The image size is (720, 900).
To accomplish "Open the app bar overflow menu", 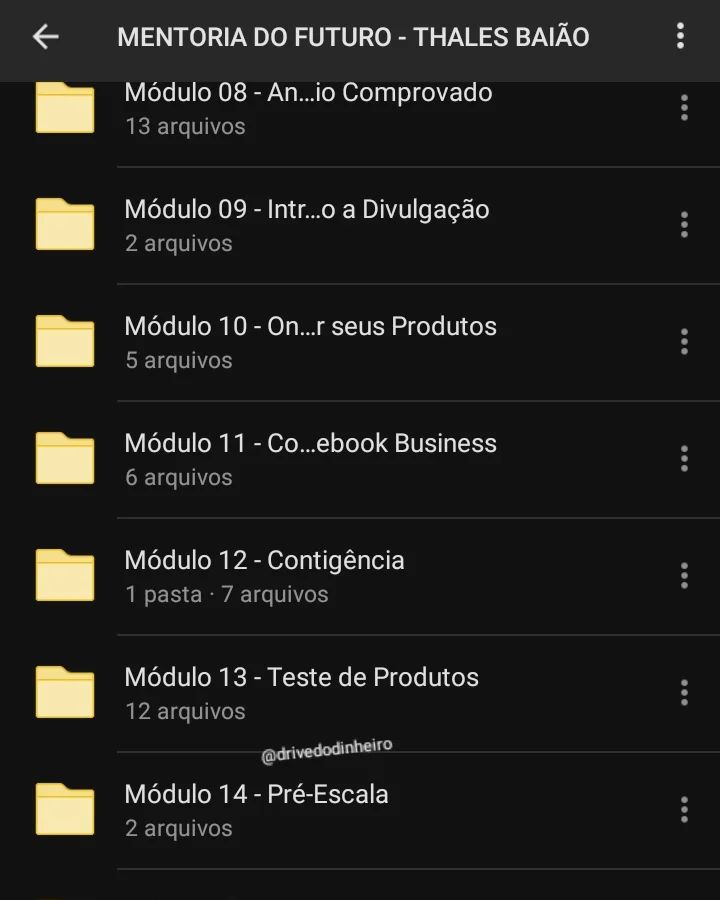I will [680, 37].
